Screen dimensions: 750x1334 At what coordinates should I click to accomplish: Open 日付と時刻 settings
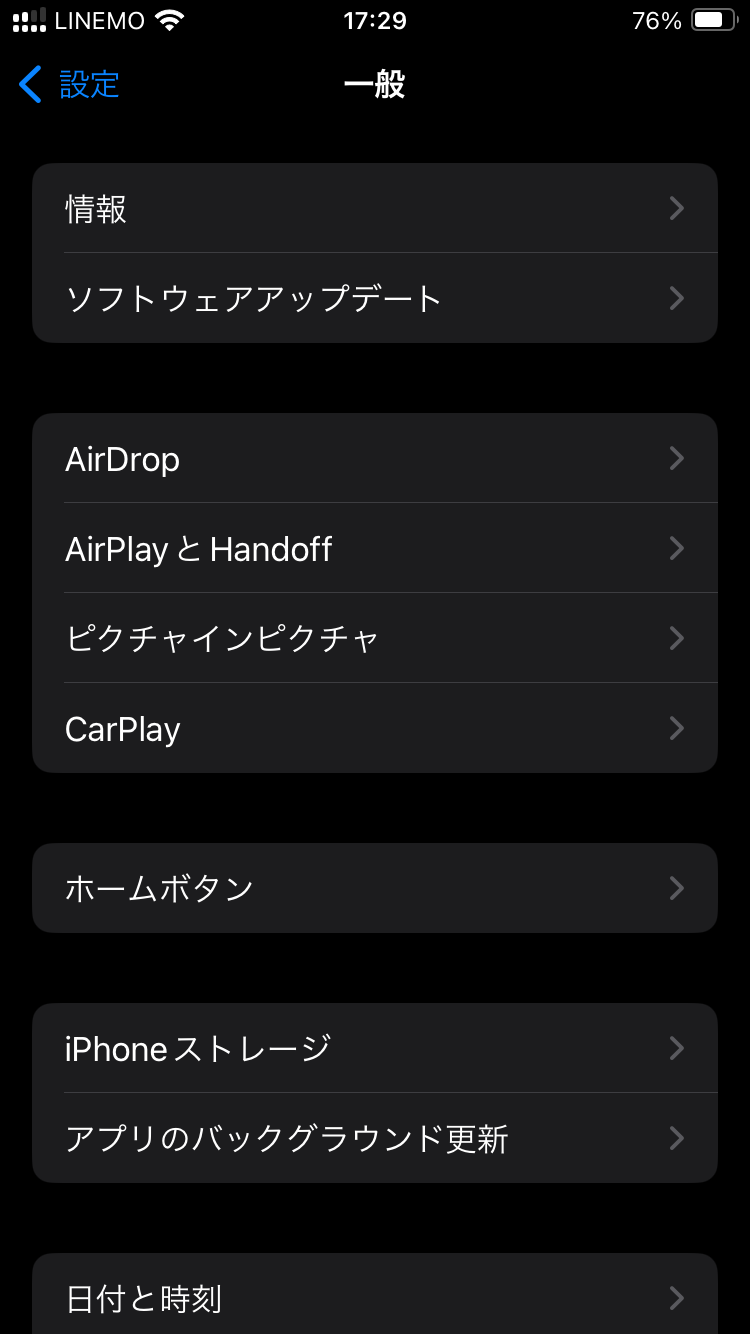tap(374, 1298)
